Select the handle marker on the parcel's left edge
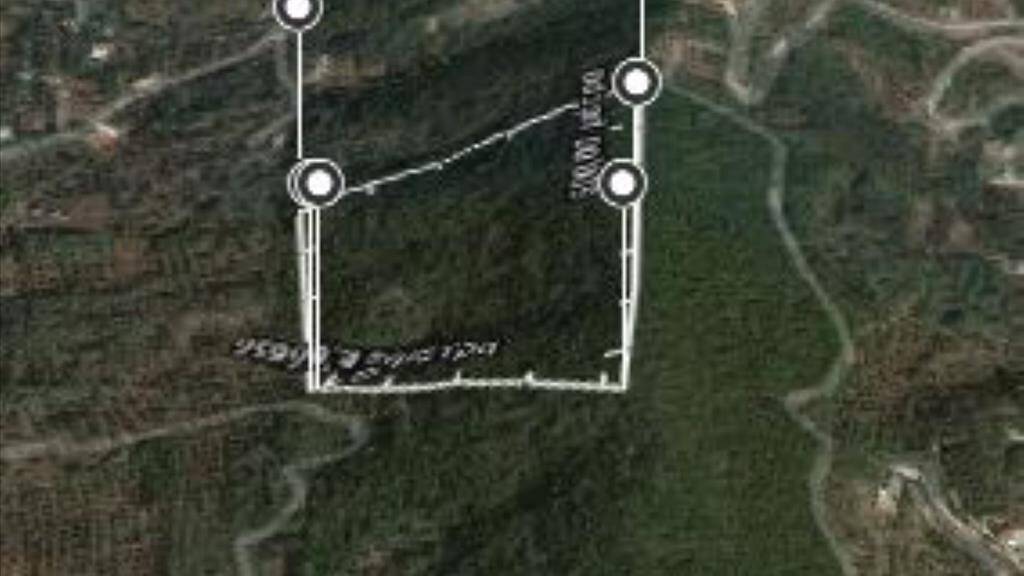 tap(317, 184)
